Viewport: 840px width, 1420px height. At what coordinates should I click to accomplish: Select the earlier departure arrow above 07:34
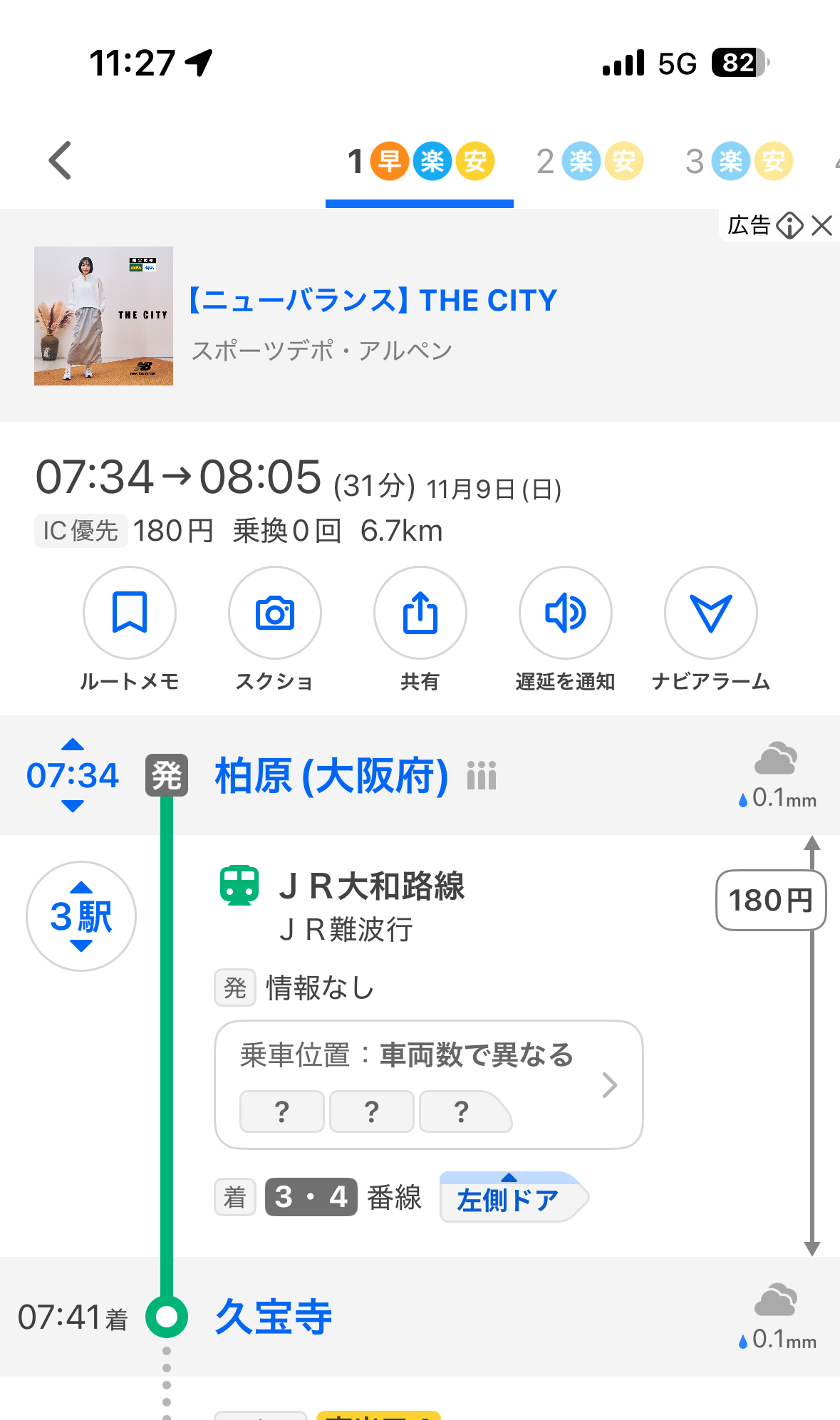73,745
